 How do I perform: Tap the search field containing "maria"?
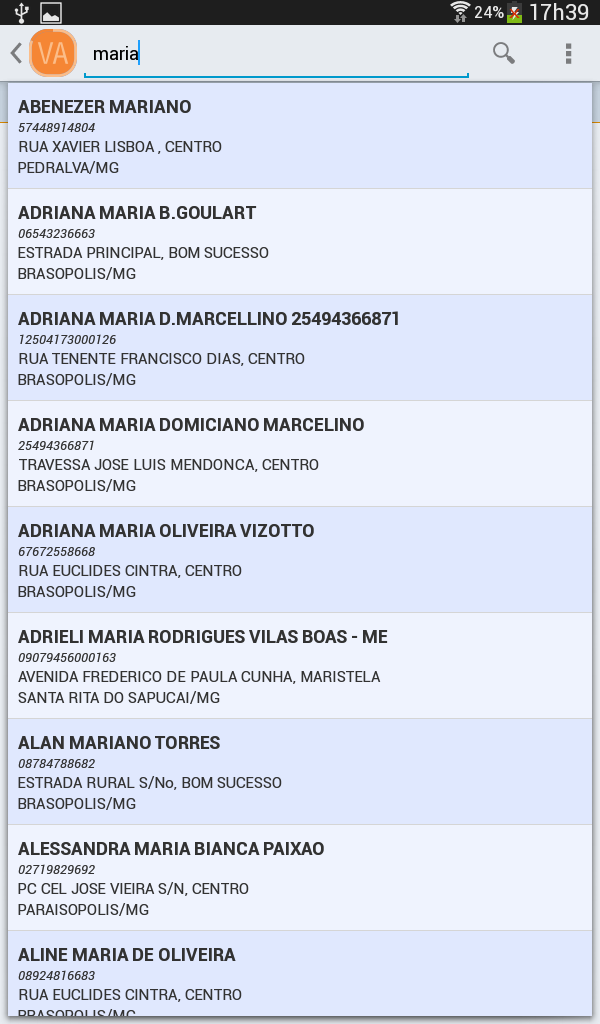pyautogui.click(x=276, y=54)
